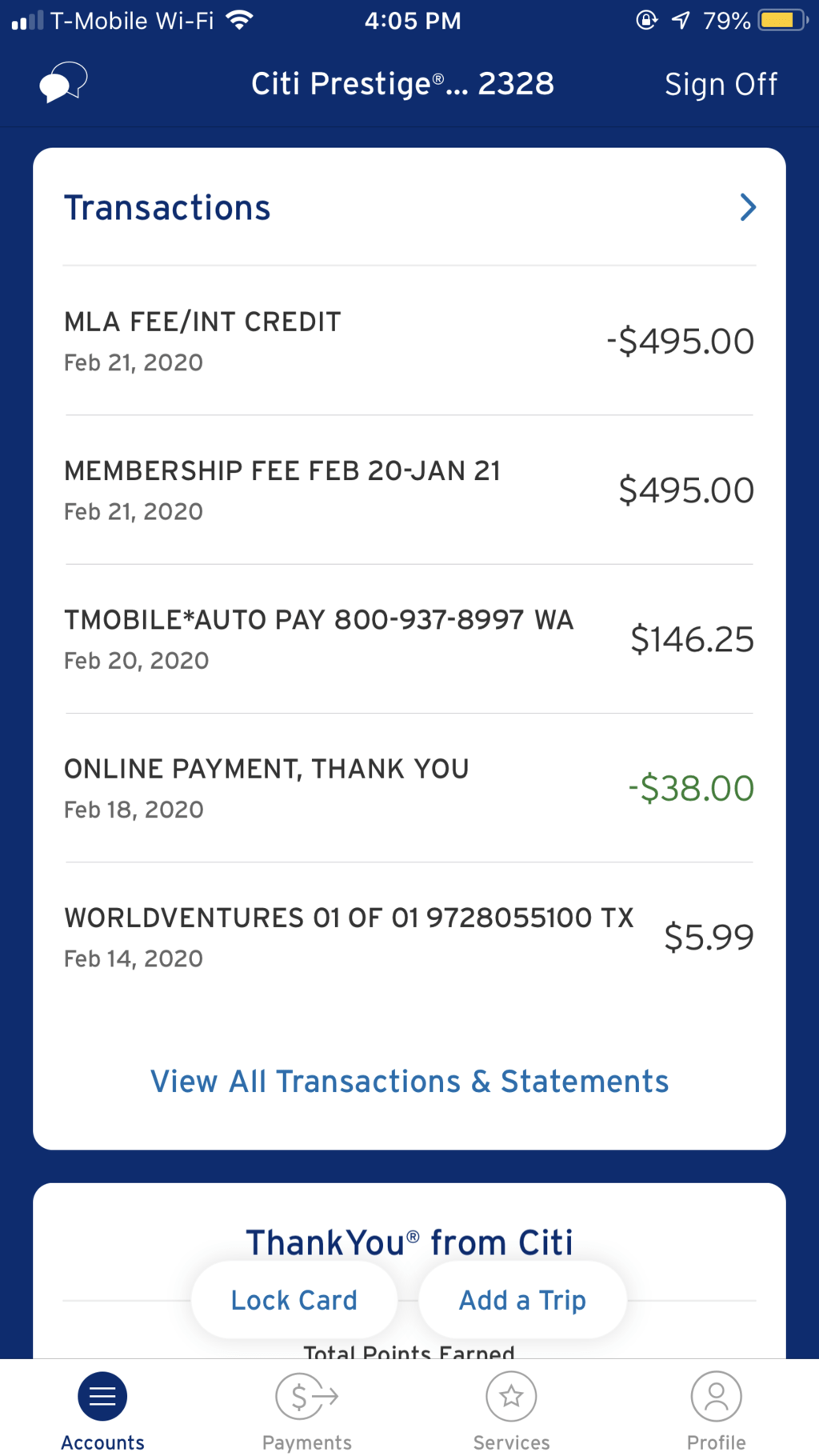Tap the battery level indicator

coord(779,19)
